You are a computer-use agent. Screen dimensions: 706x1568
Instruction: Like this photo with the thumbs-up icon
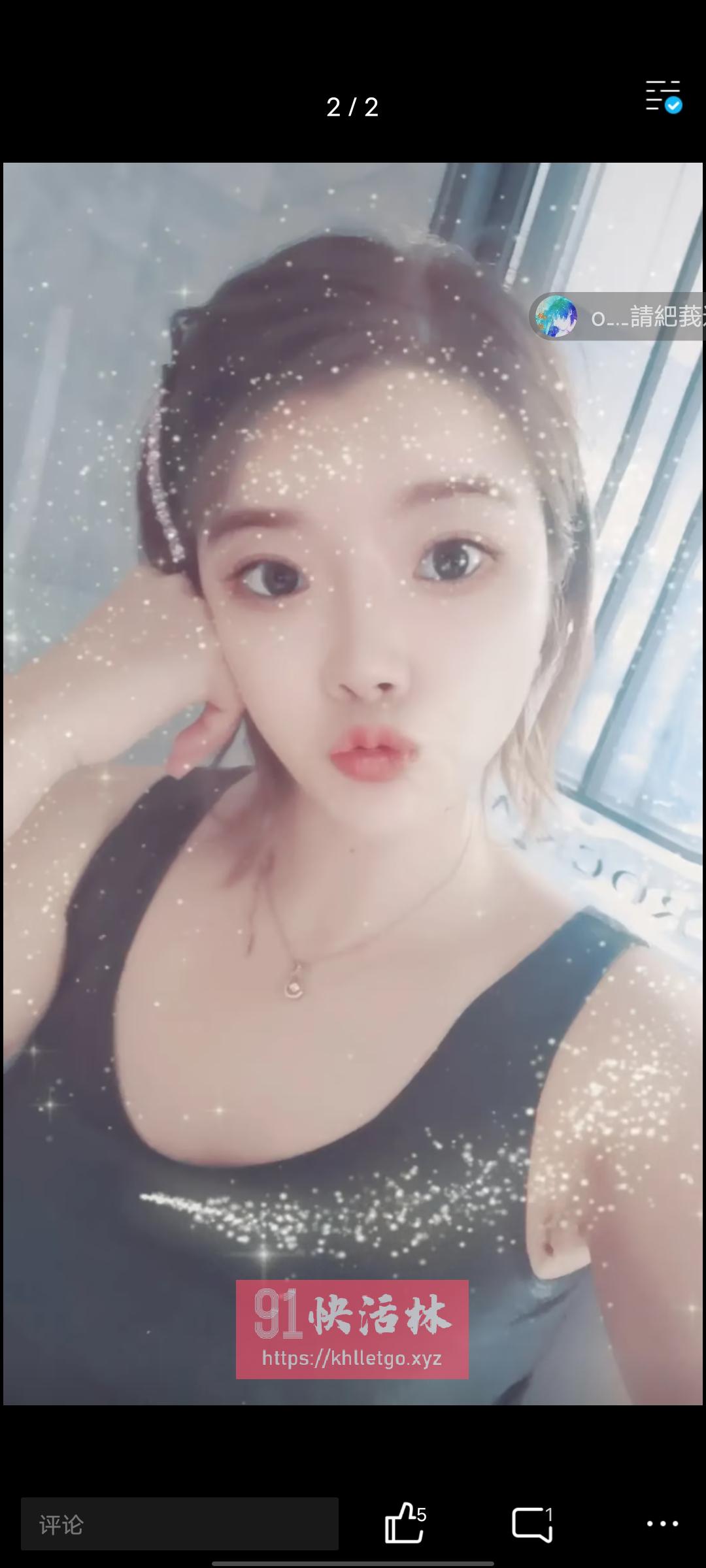(402, 1523)
